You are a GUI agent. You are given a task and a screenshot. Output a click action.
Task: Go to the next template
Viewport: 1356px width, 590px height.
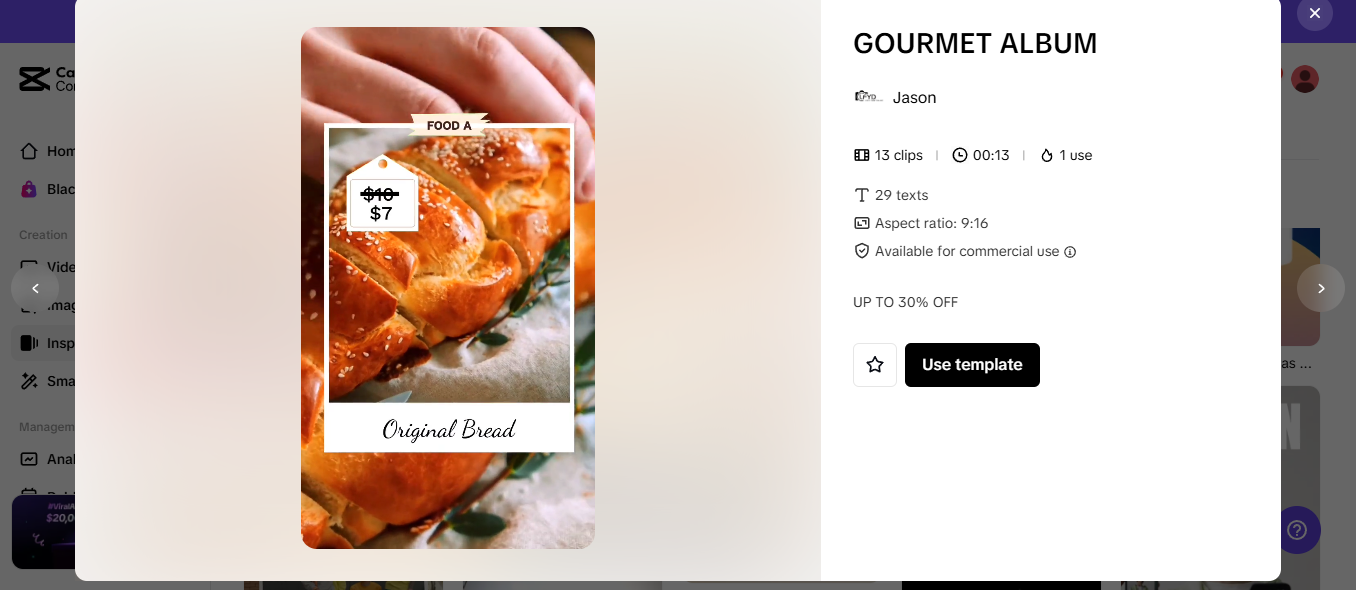click(x=1320, y=288)
